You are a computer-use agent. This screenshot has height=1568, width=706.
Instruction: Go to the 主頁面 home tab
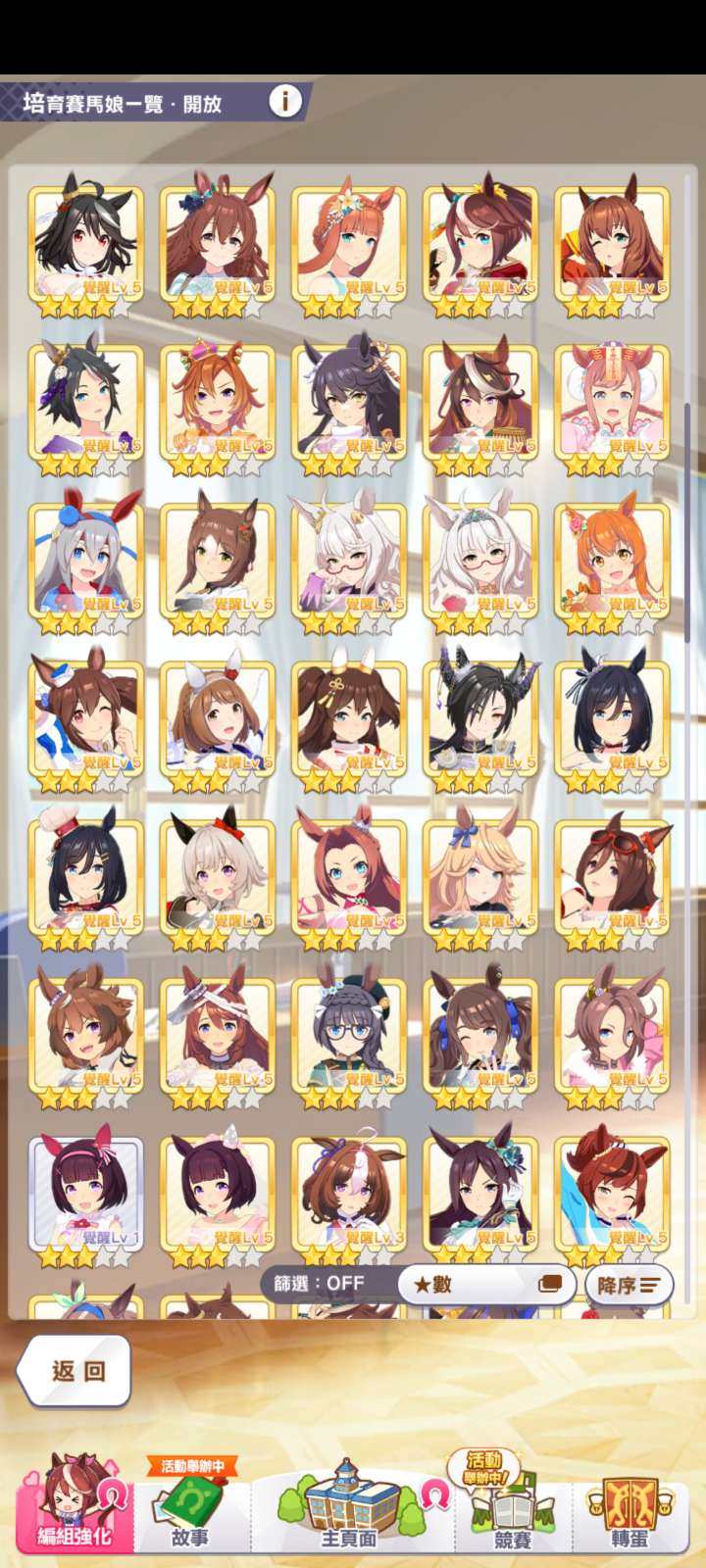[349, 1514]
